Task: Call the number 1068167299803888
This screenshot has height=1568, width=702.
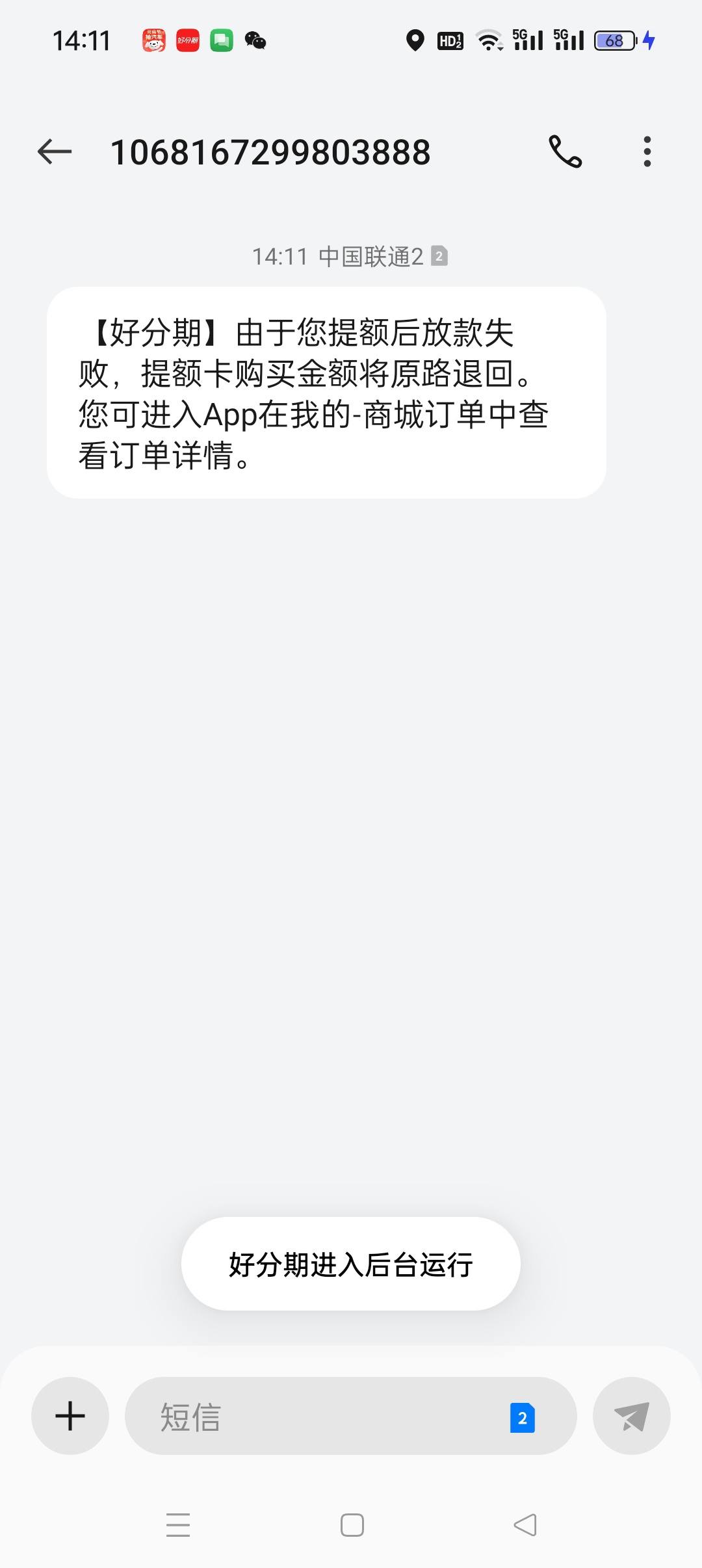Action: pyautogui.click(x=565, y=152)
